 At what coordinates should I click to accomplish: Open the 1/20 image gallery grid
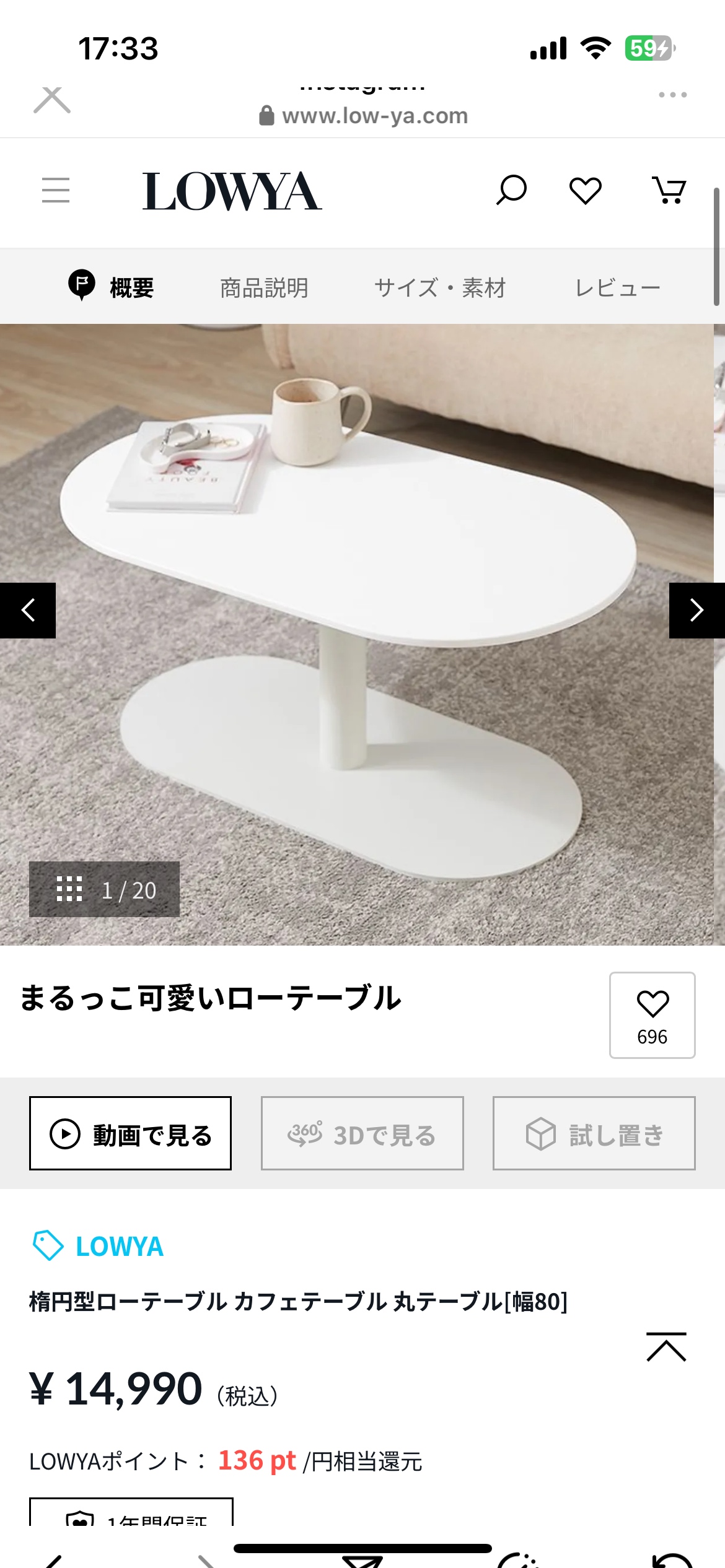click(104, 889)
